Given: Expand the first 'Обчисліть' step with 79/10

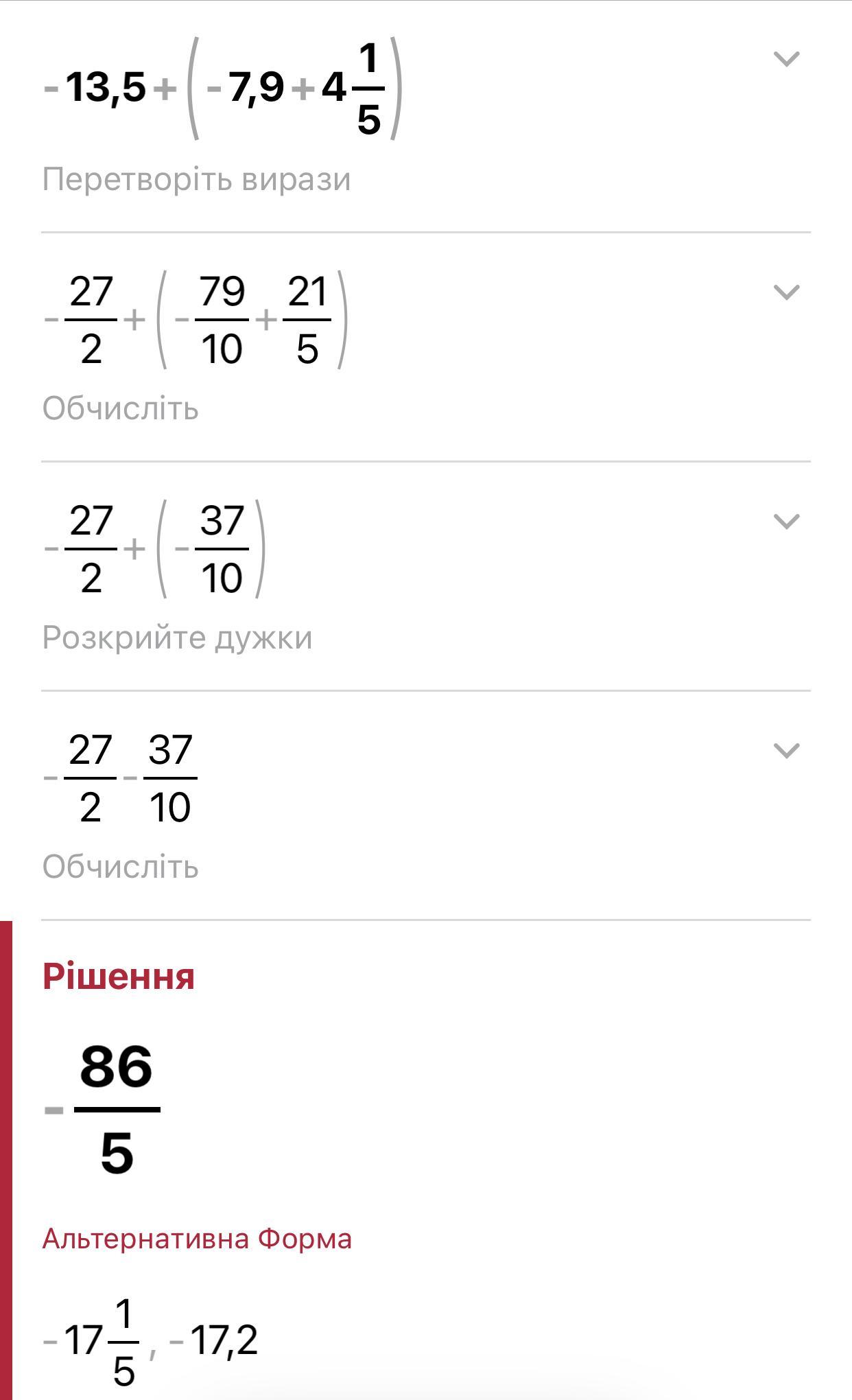Looking at the screenshot, I should 786,292.
